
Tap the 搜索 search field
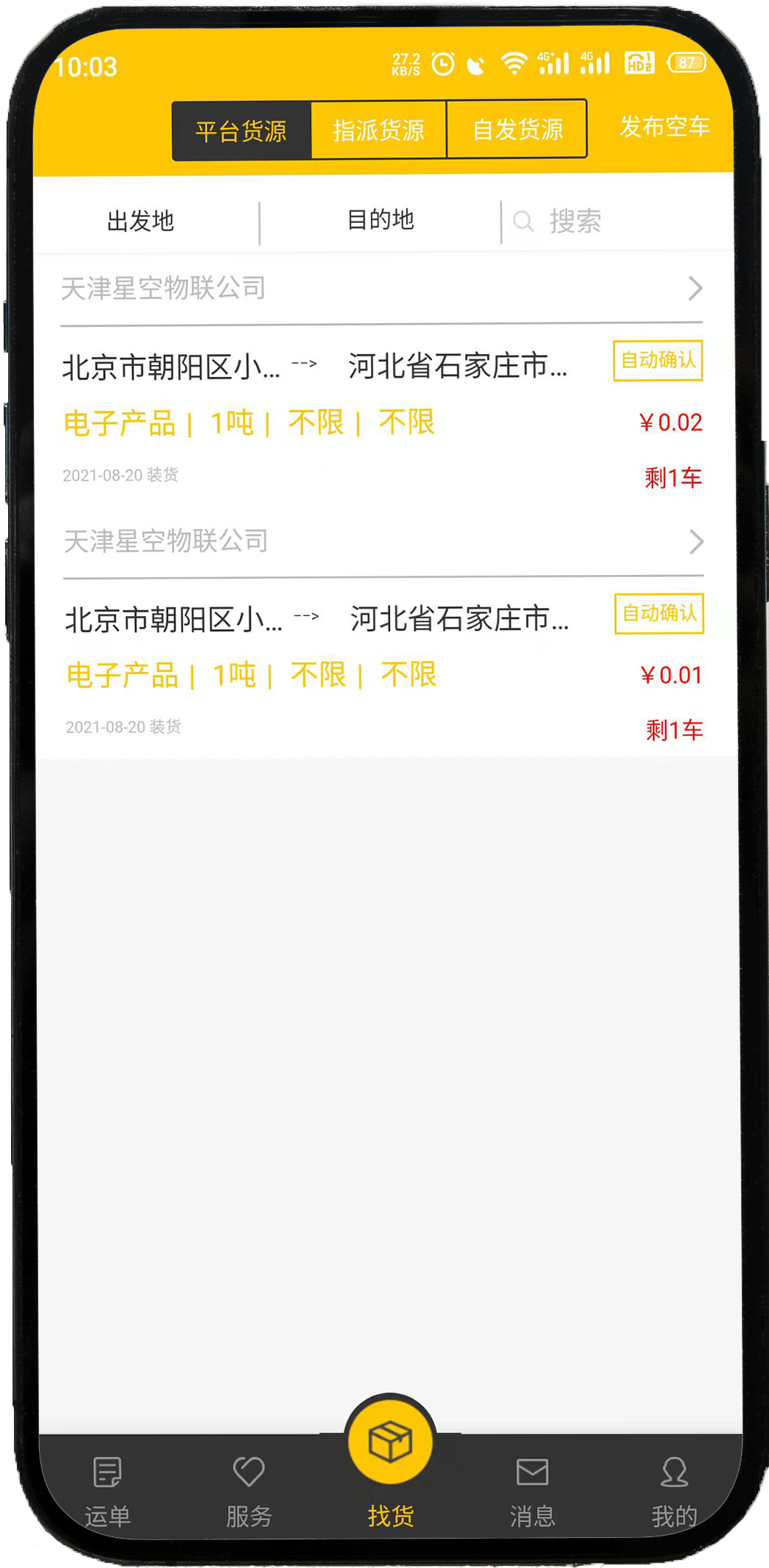[x=617, y=221]
